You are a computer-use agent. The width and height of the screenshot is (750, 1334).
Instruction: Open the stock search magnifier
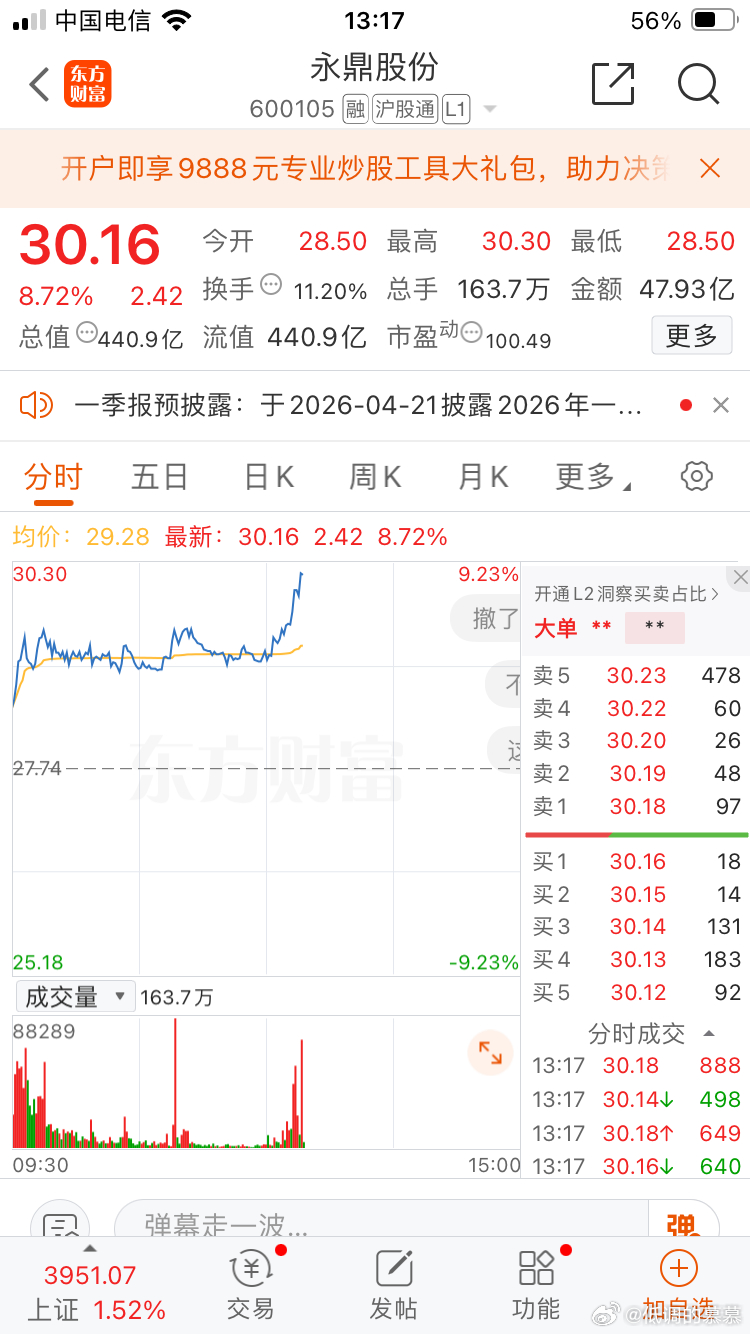pos(698,85)
